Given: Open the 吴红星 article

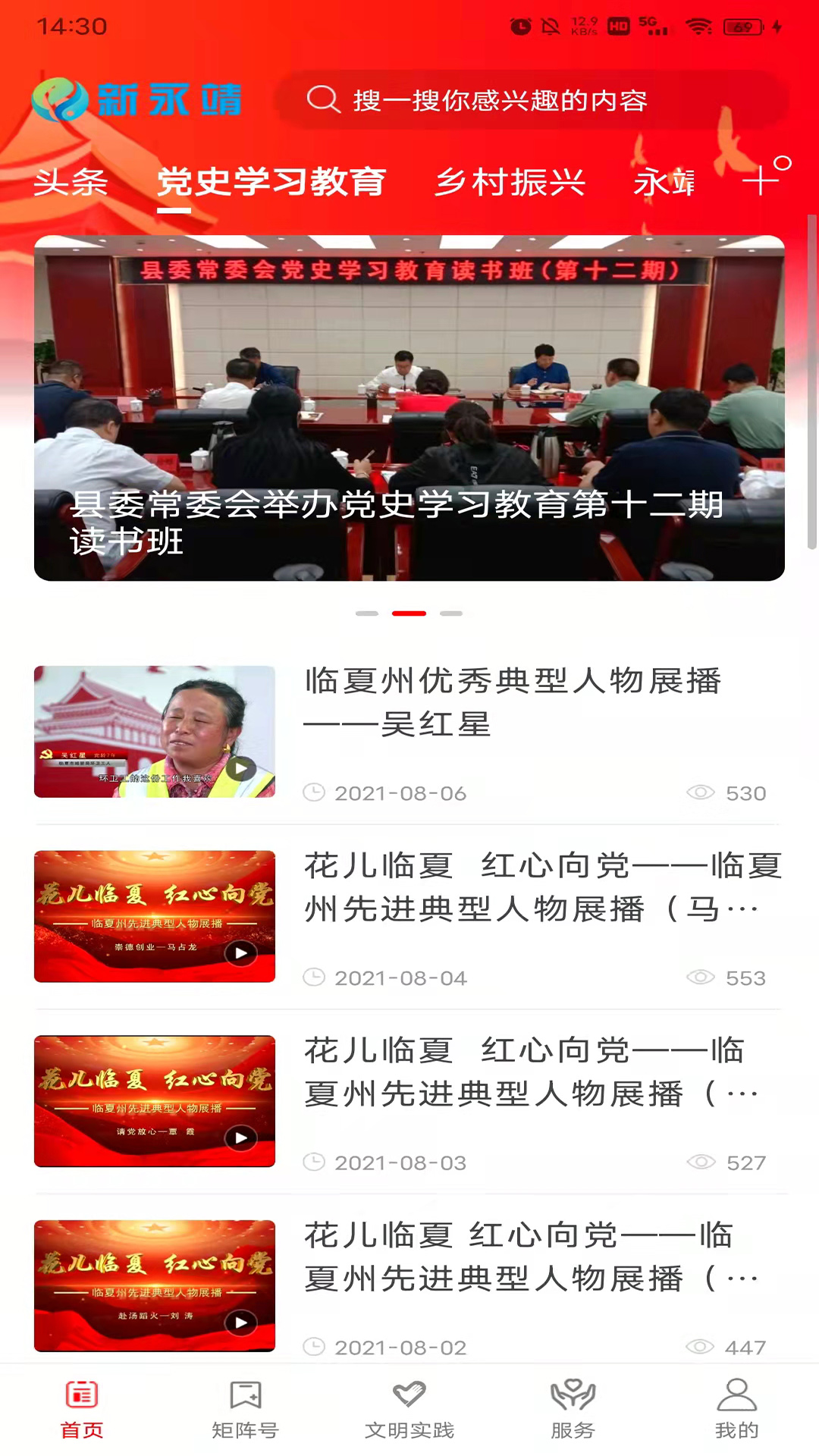Looking at the screenshot, I should tap(513, 702).
